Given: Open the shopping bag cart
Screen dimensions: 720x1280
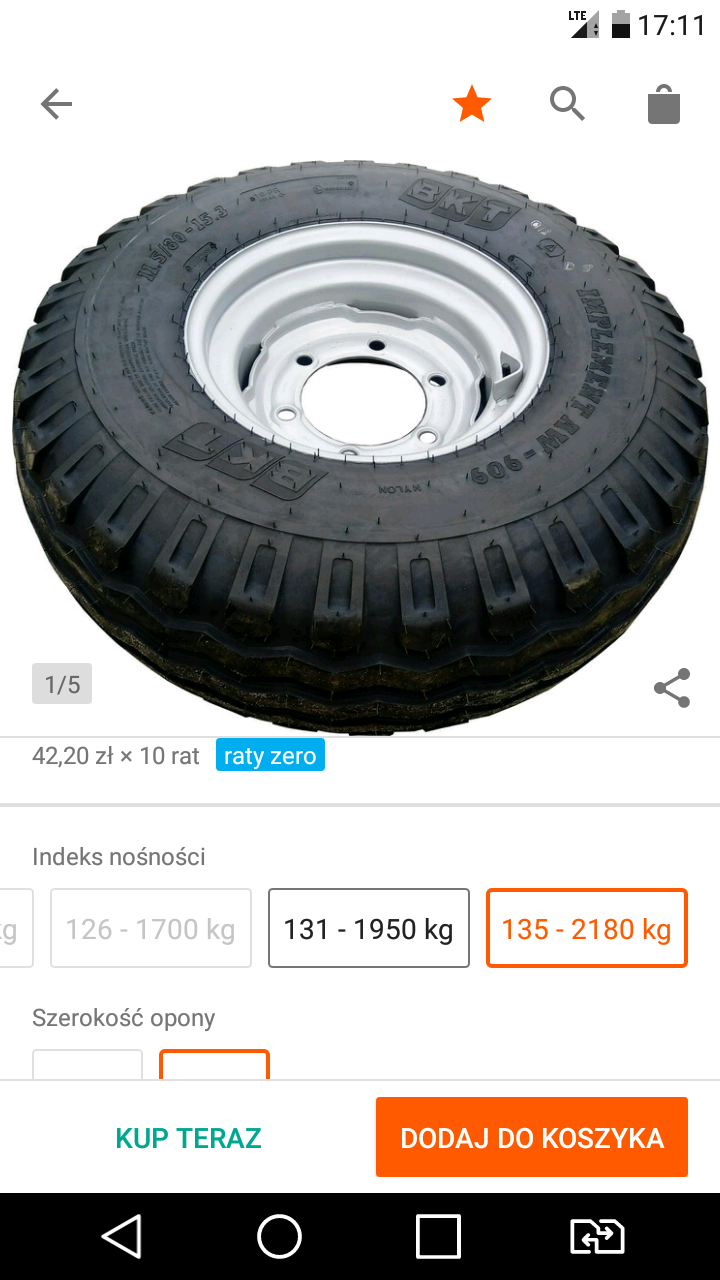Looking at the screenshot, I should (x=663, y=104).
